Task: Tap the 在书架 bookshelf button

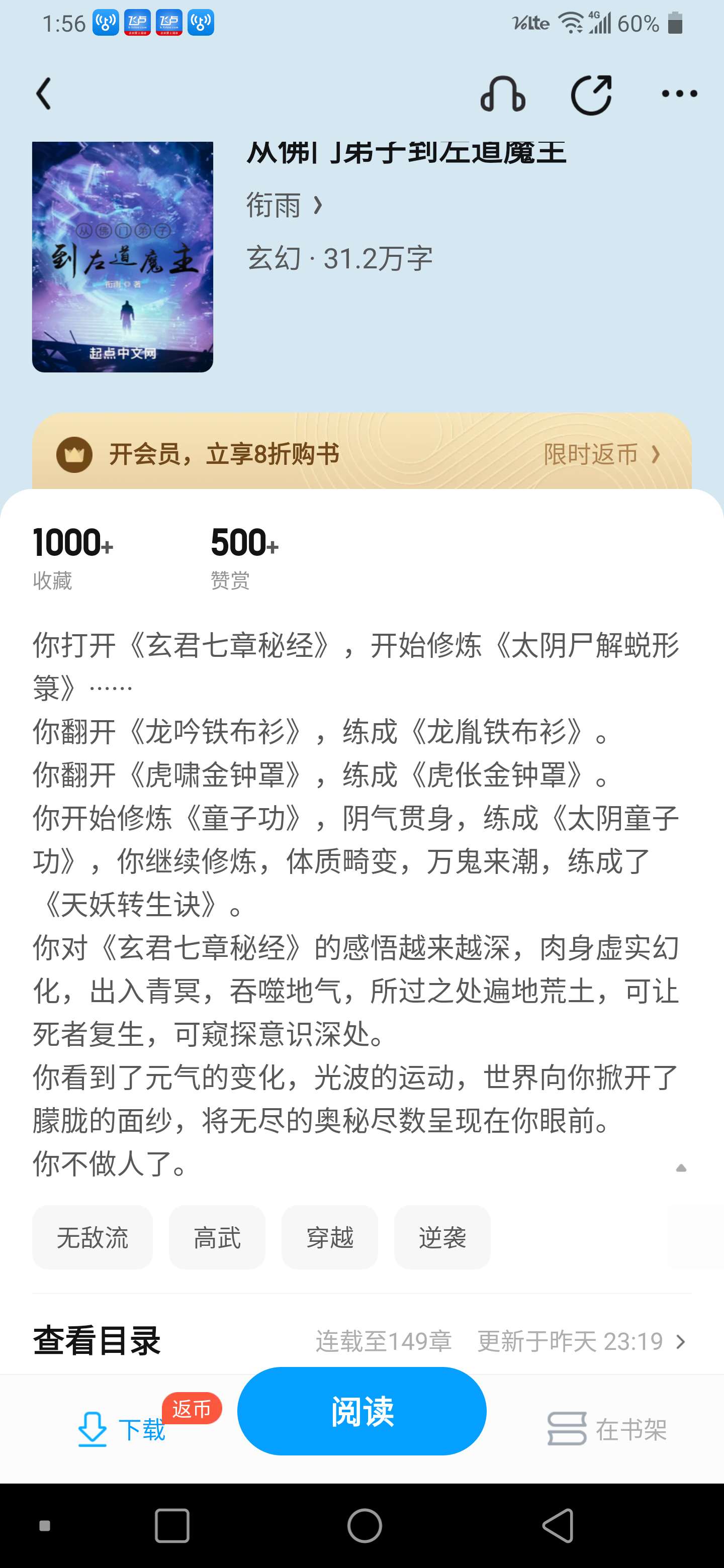Action: (607, 1429)
